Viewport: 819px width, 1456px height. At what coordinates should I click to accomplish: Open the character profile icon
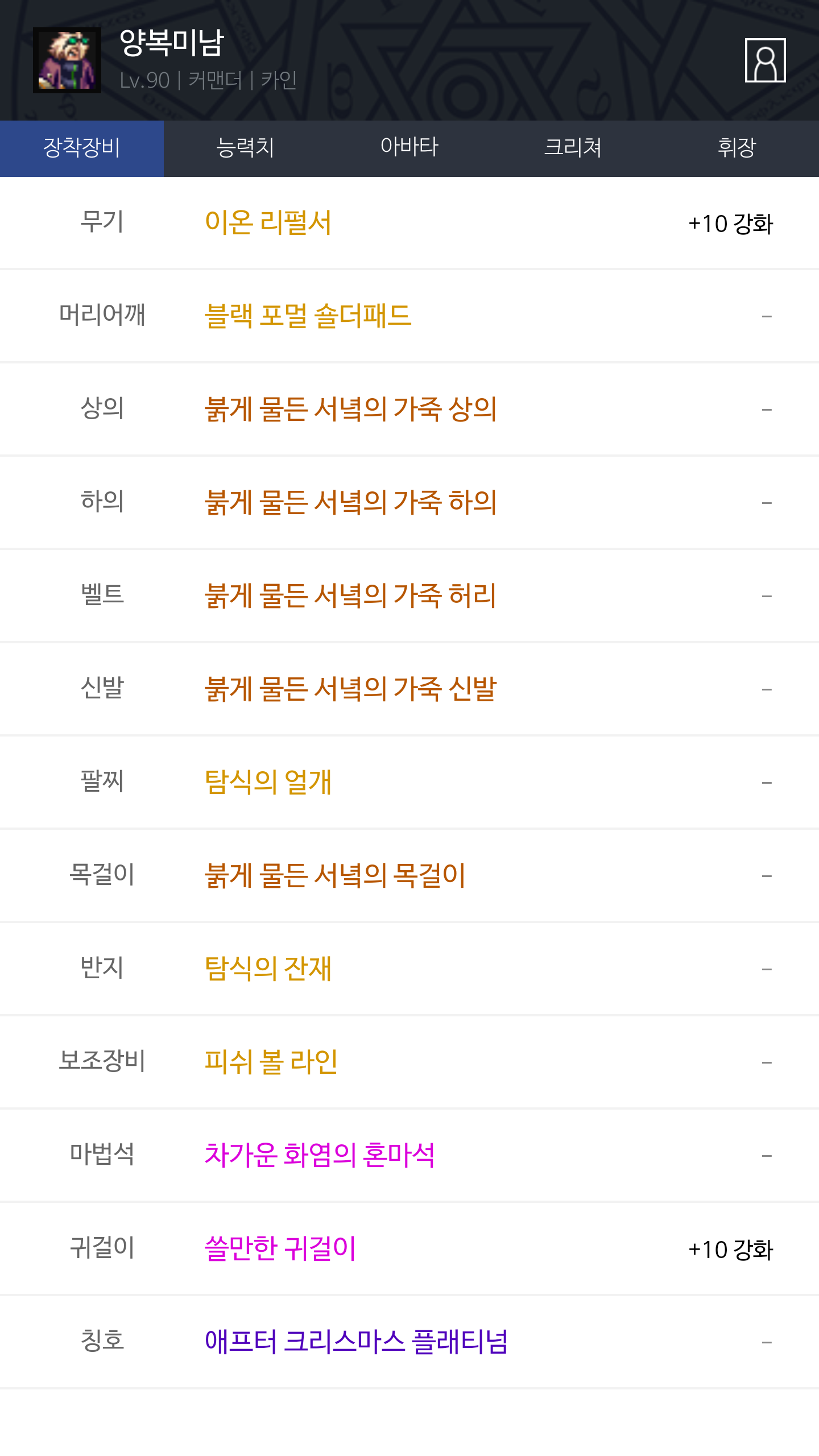pos(765,60)
